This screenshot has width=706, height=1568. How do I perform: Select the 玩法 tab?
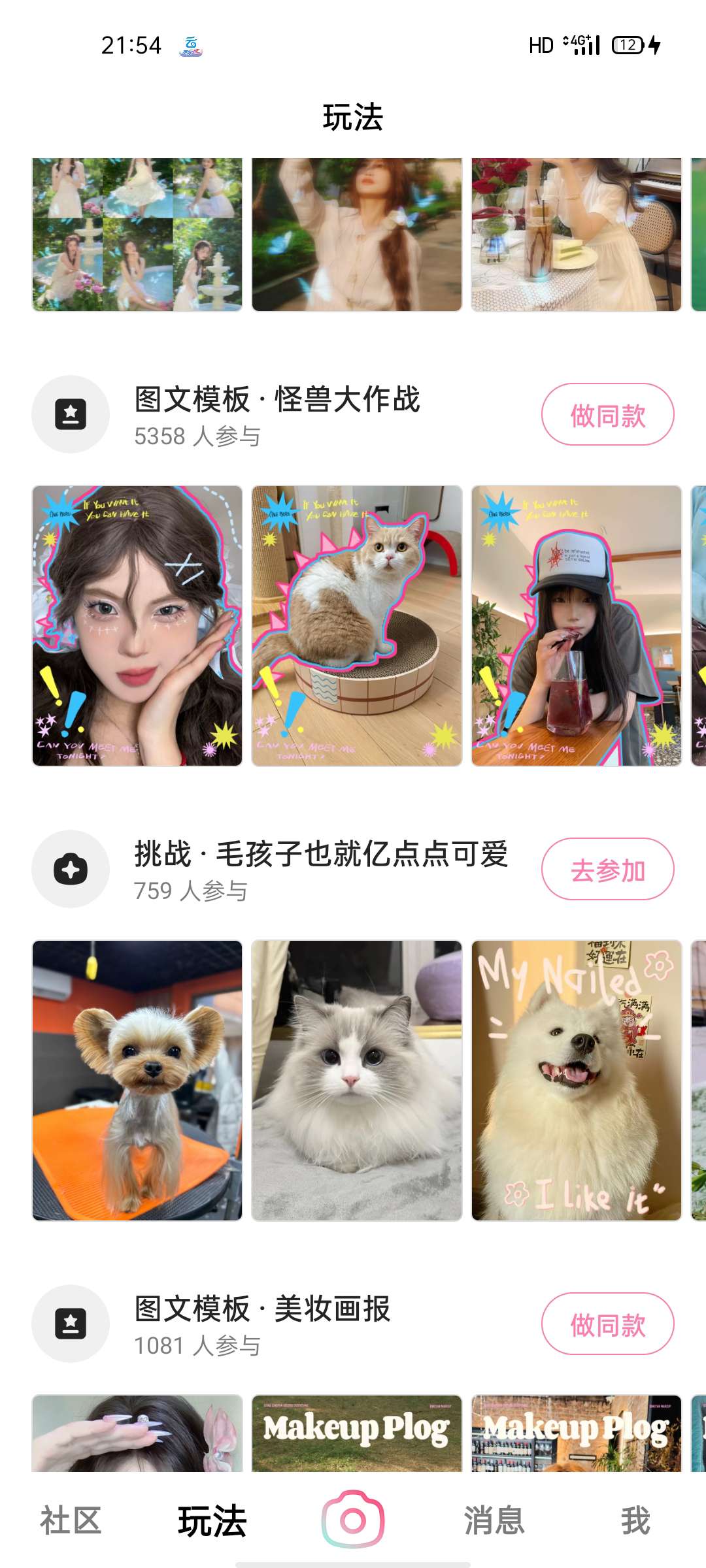pyautogui.click(x=212, y=1520)
